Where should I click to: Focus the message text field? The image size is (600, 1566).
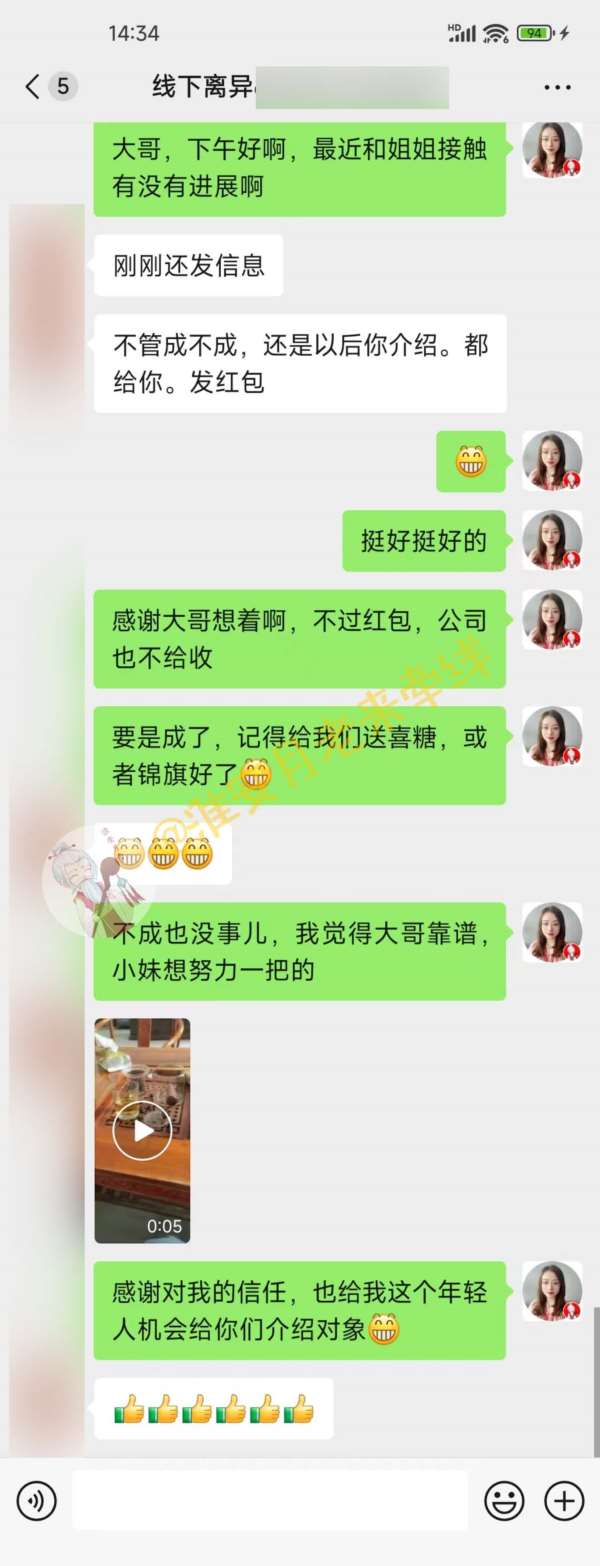coord(270,1500)
